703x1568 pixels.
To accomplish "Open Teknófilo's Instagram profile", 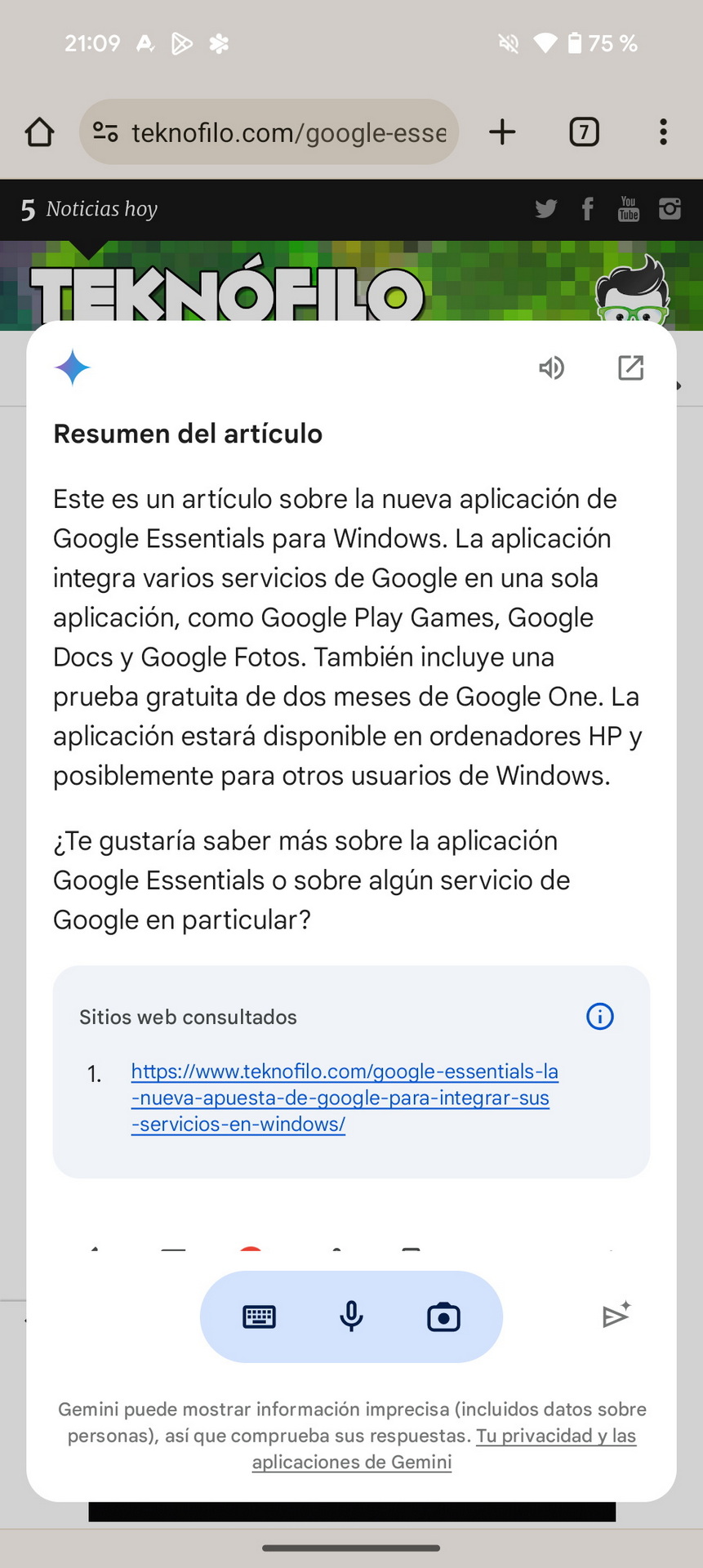I will coord(670,209).
